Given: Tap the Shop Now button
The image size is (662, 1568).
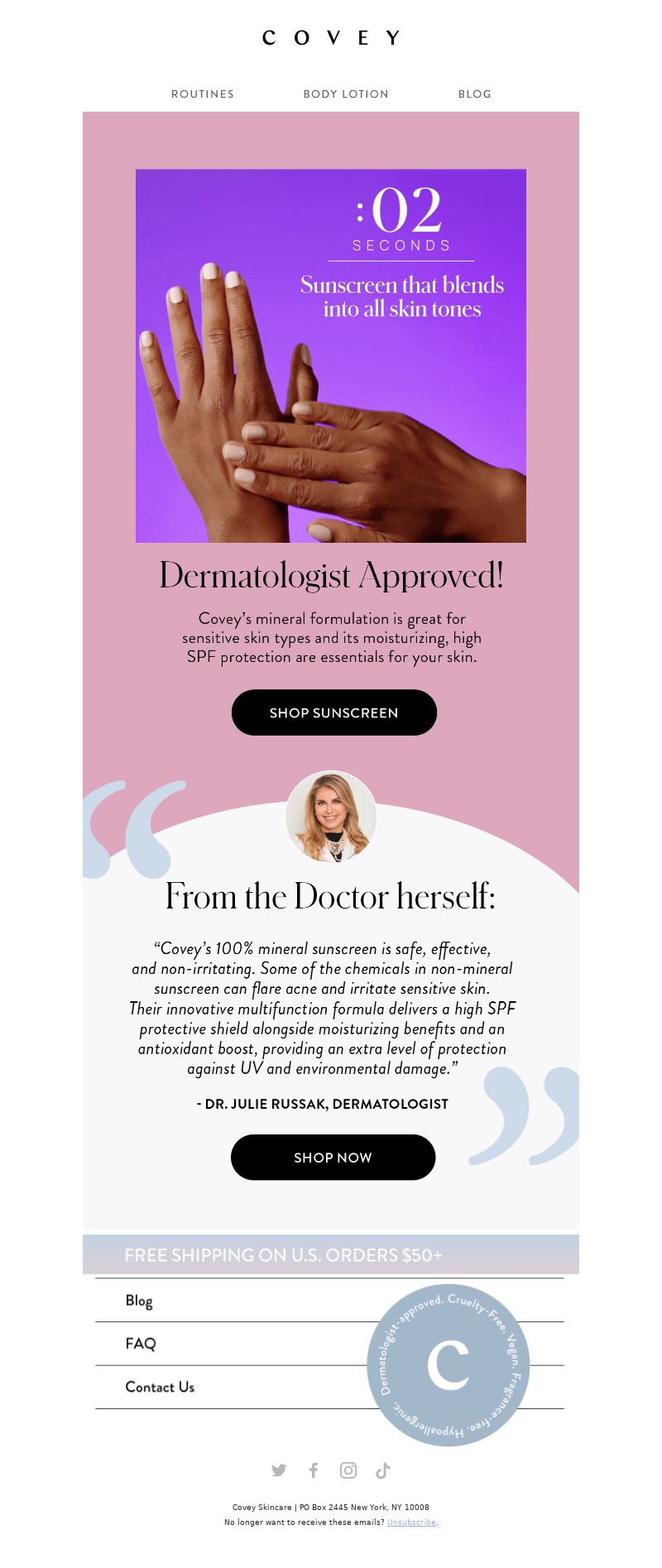Looking at the screenshot, I should (333, 1158).
